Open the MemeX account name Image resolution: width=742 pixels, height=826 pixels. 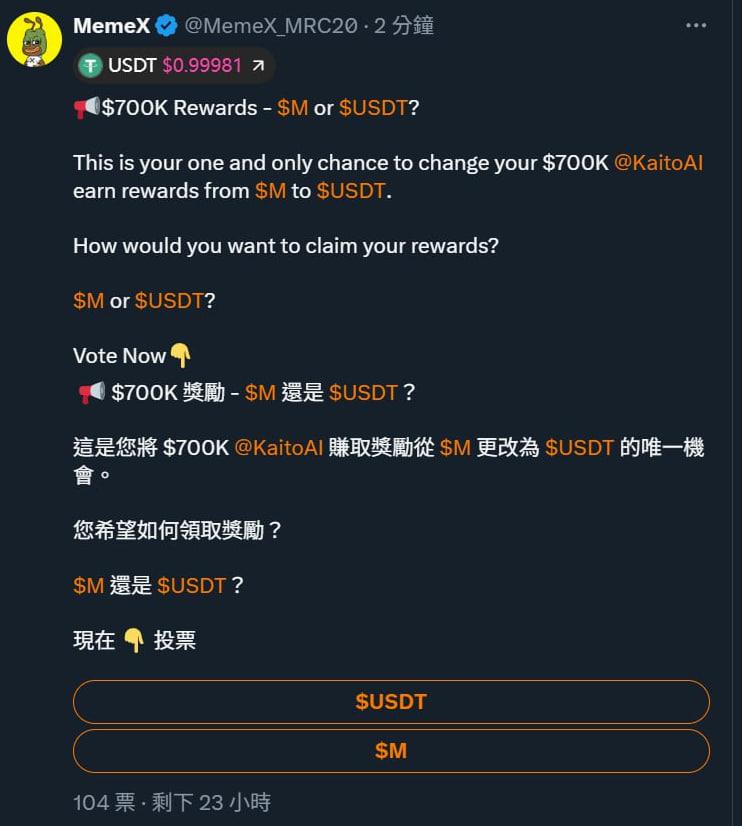111,26
